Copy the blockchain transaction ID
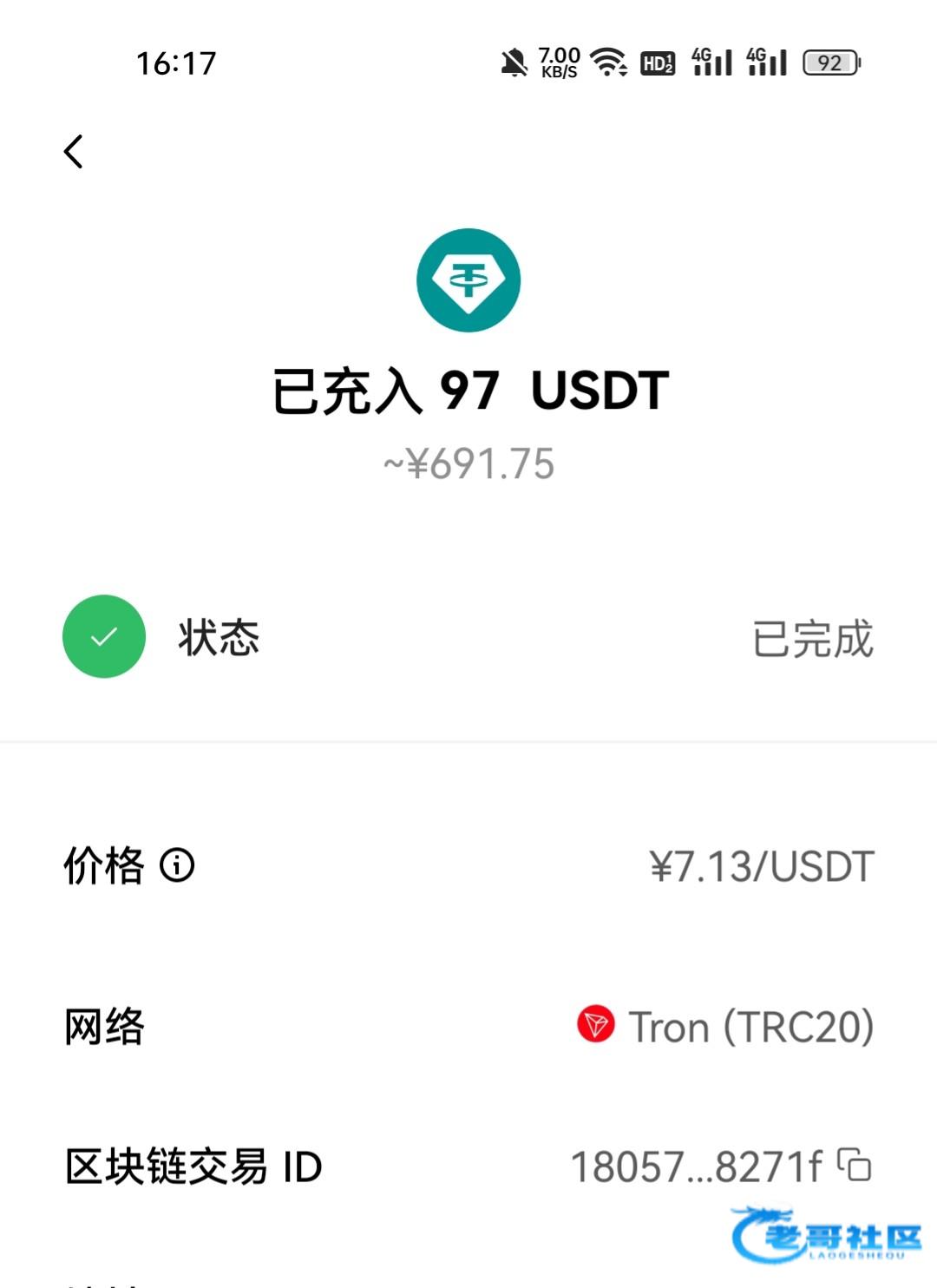 pyautogui.click(x=855, y=1165)
